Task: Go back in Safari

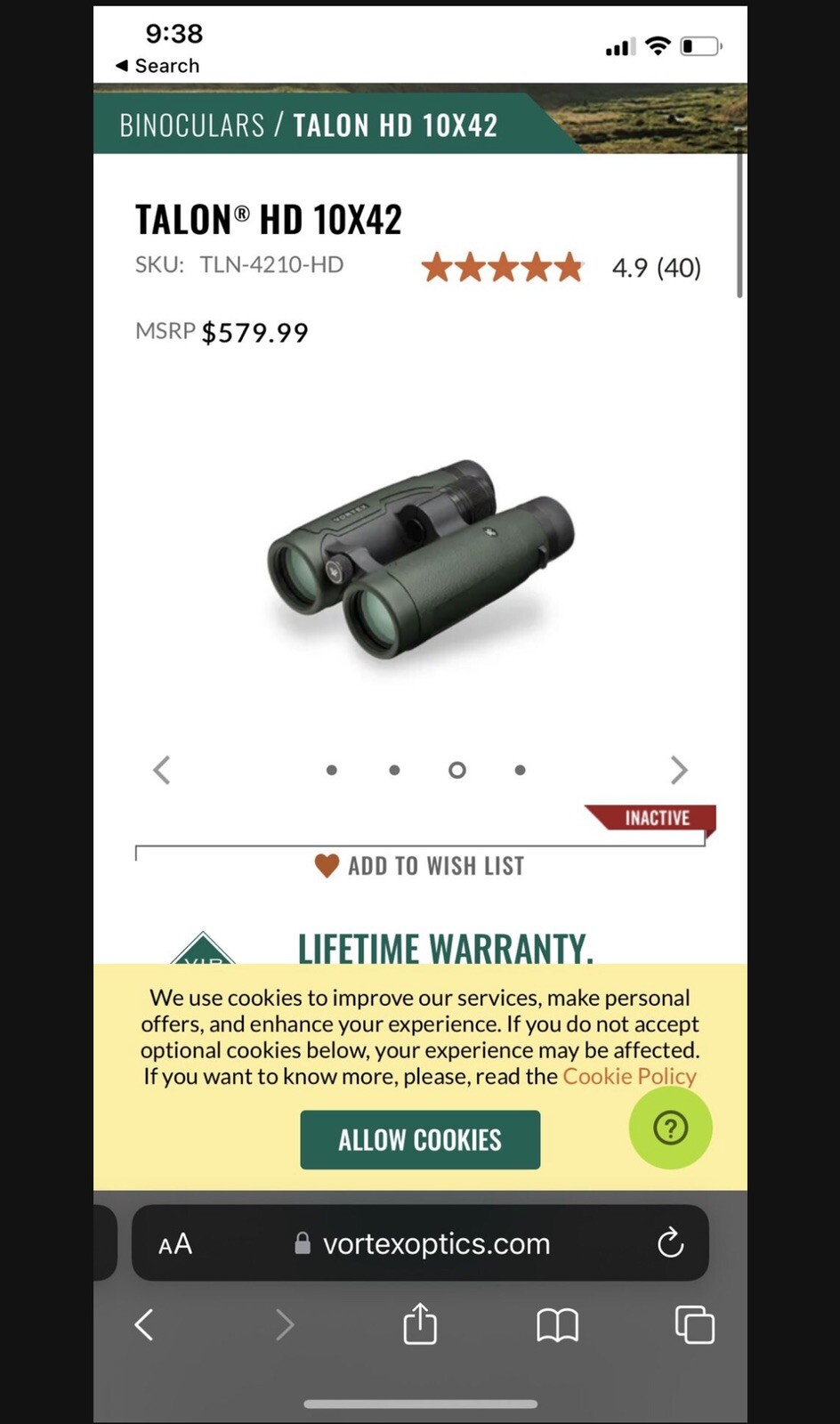Action: [x=144, y=1324]
